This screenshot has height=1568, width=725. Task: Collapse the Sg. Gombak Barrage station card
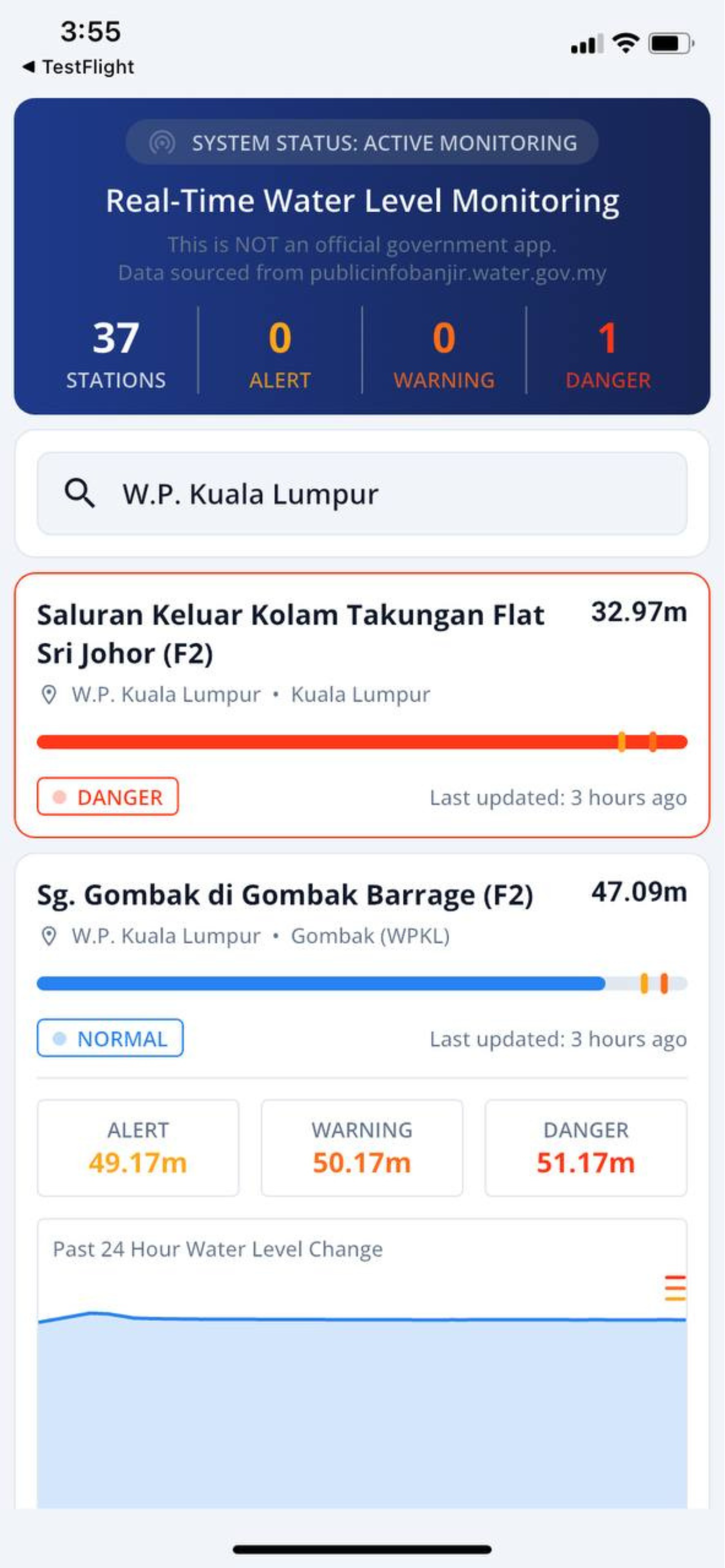point(286,895)
